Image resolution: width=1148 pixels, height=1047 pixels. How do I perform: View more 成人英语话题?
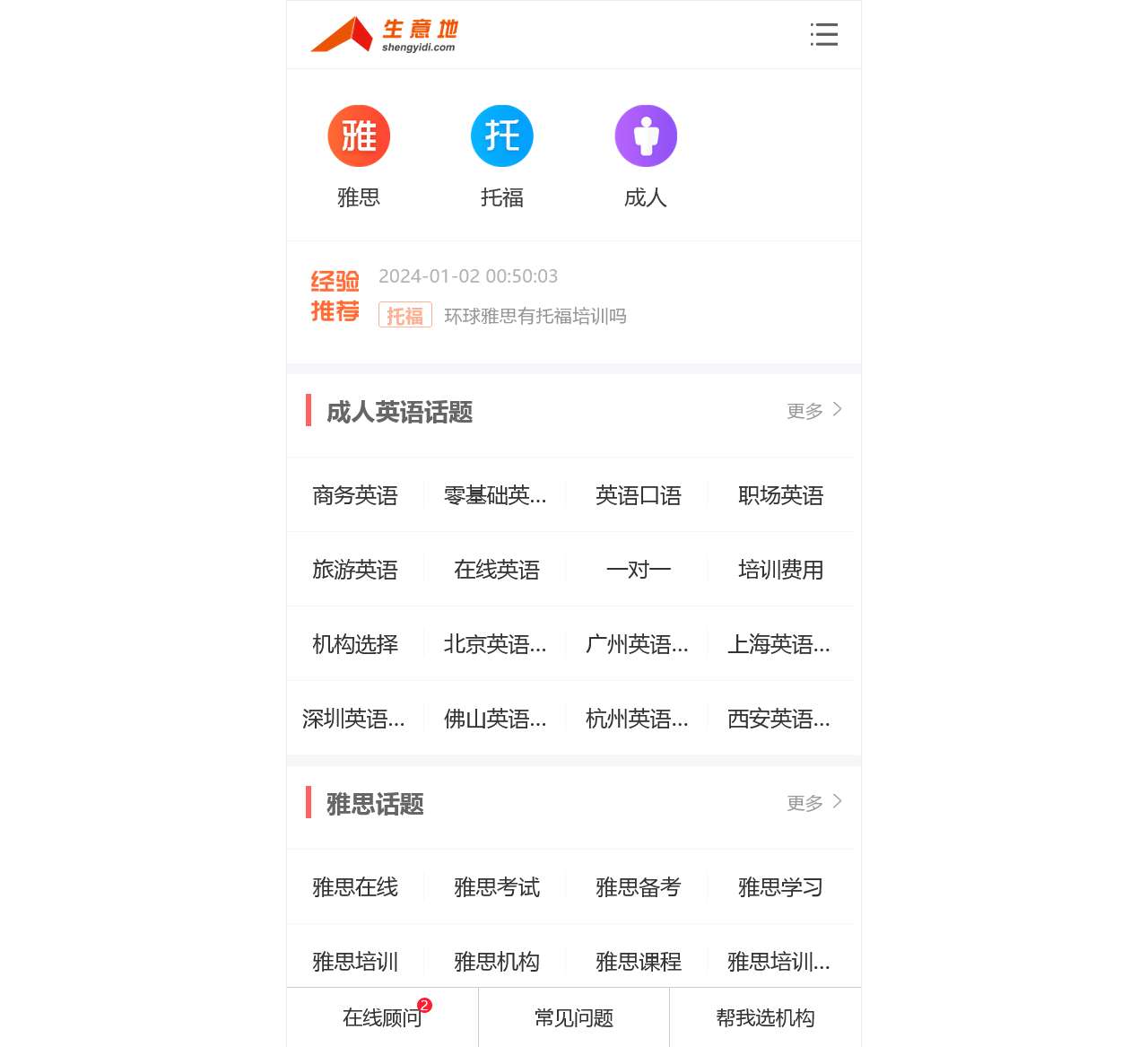[814, 411]
